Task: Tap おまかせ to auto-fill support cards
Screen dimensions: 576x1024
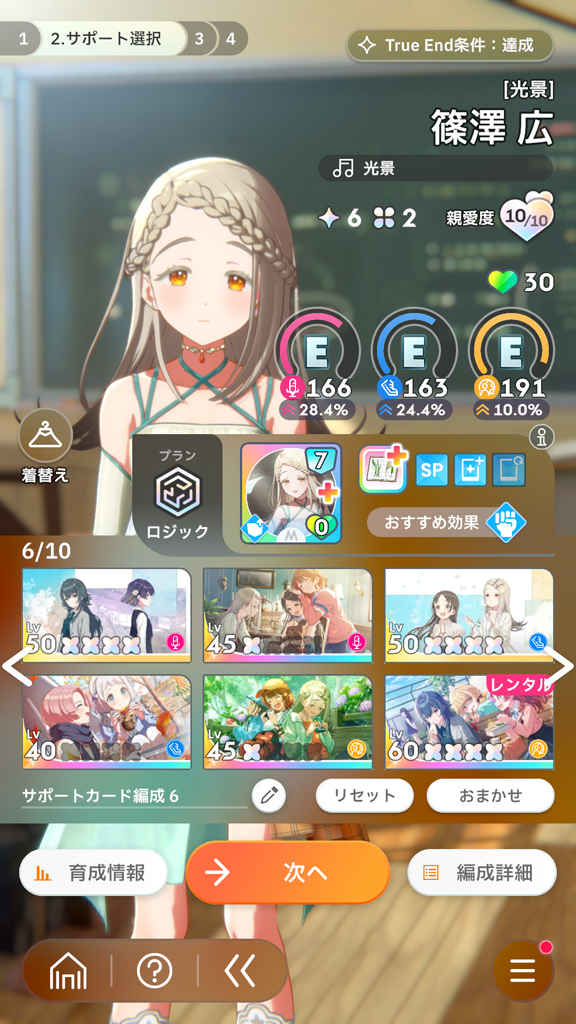Action: [x=490, y=795]
